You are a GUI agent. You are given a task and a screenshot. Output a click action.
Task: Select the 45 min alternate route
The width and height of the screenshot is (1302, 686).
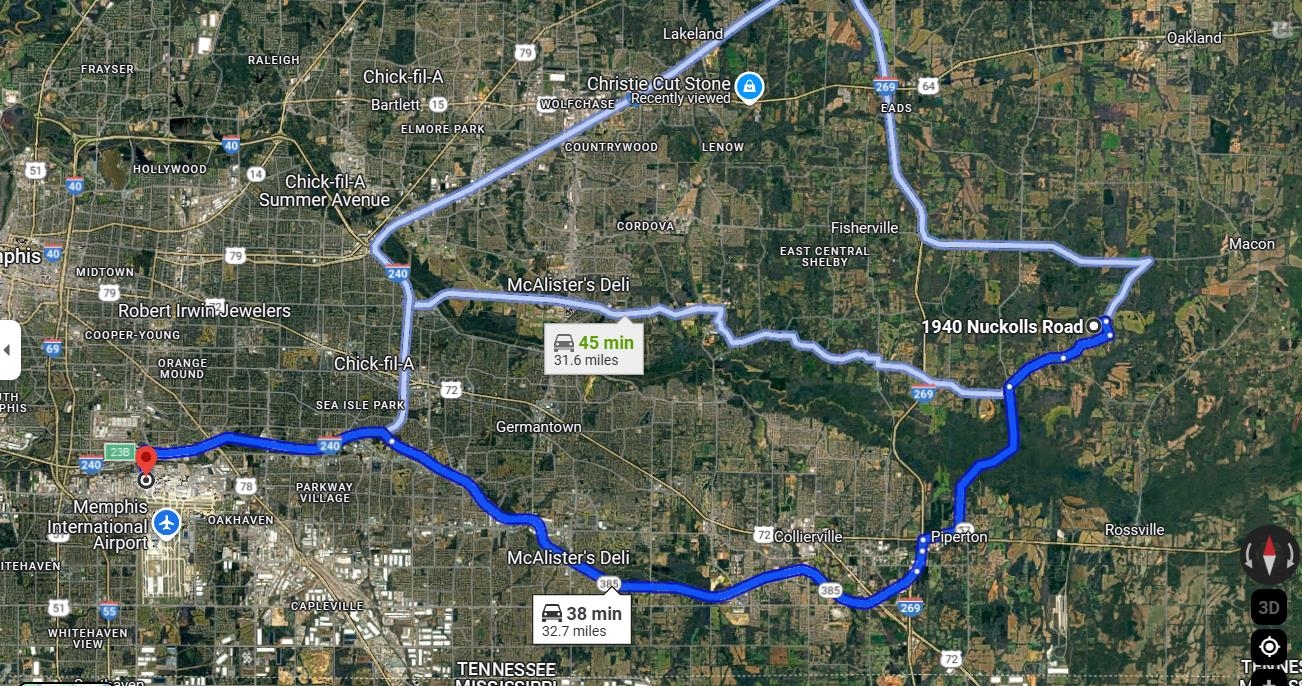pos(594,350)
